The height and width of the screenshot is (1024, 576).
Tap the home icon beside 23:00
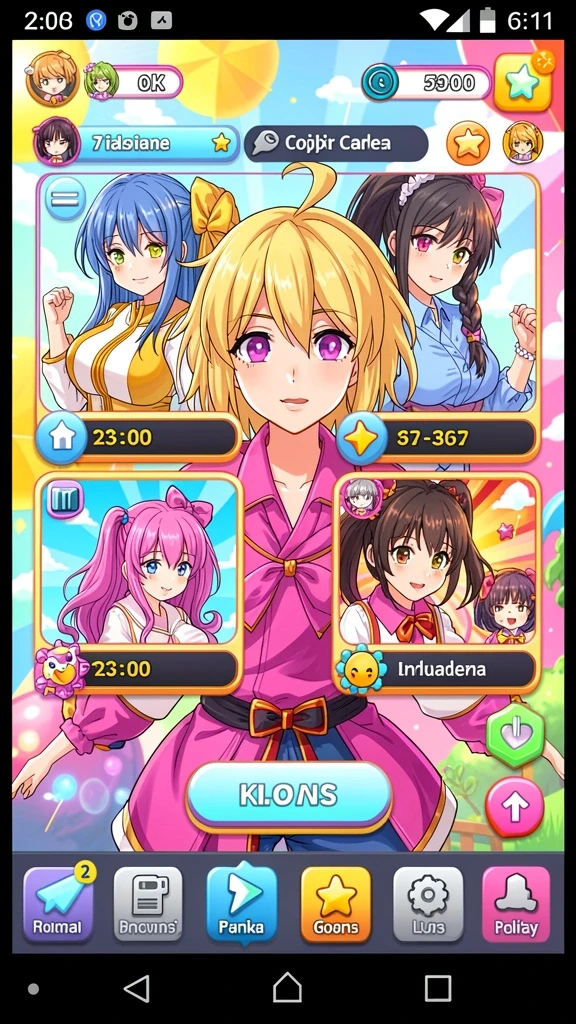click(61, 438)
